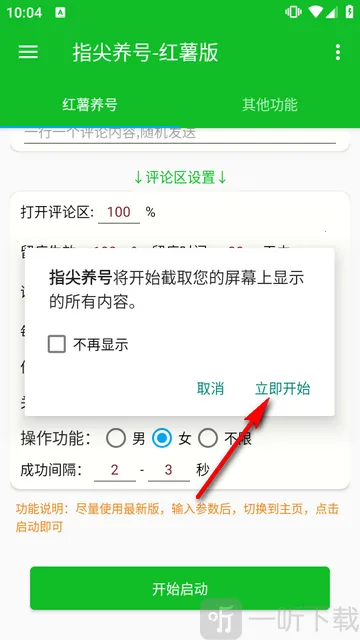Edit the 打开评论区 percentage field

point(119,212)
